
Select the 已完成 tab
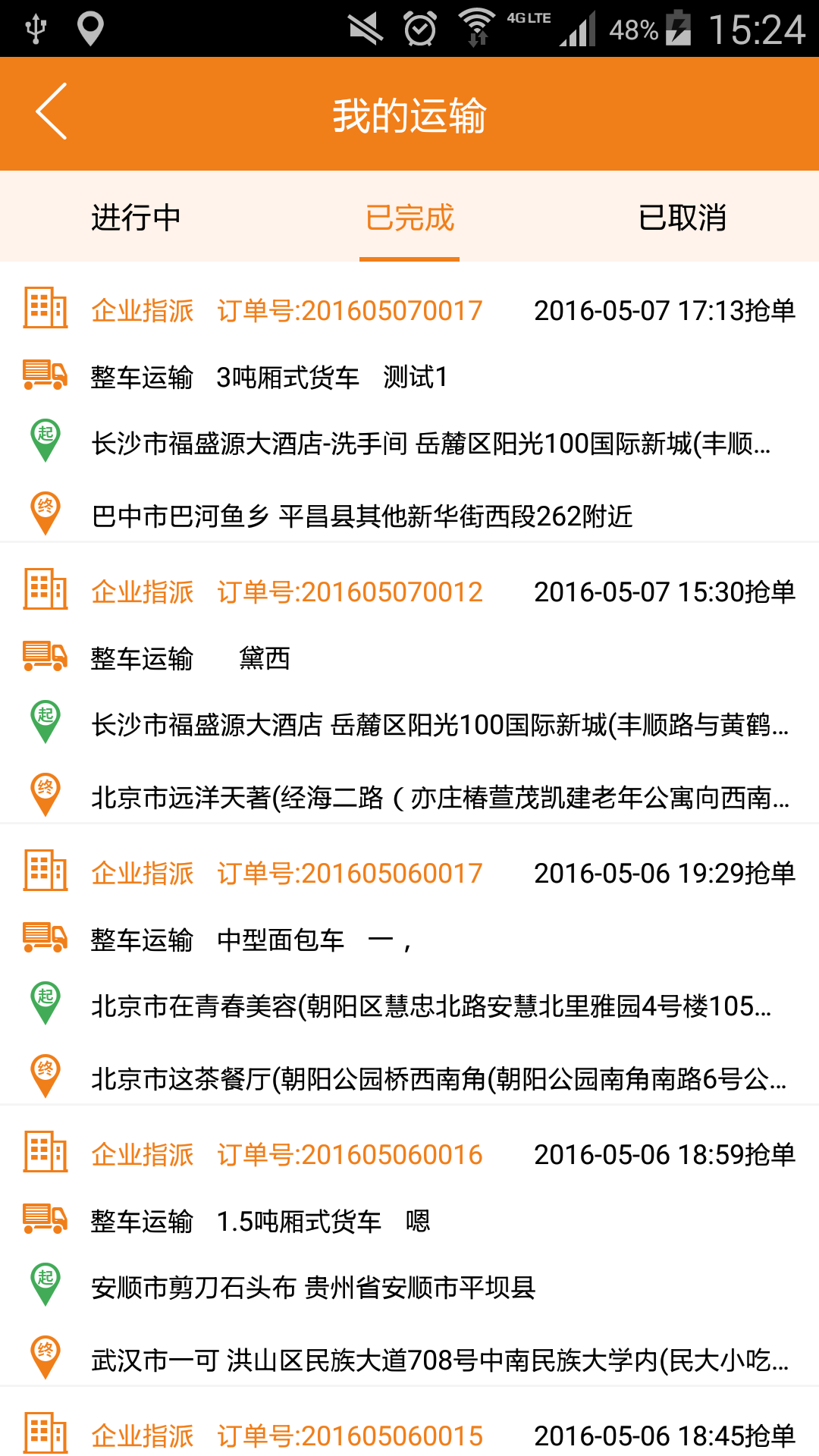click(x=409, y=218)
